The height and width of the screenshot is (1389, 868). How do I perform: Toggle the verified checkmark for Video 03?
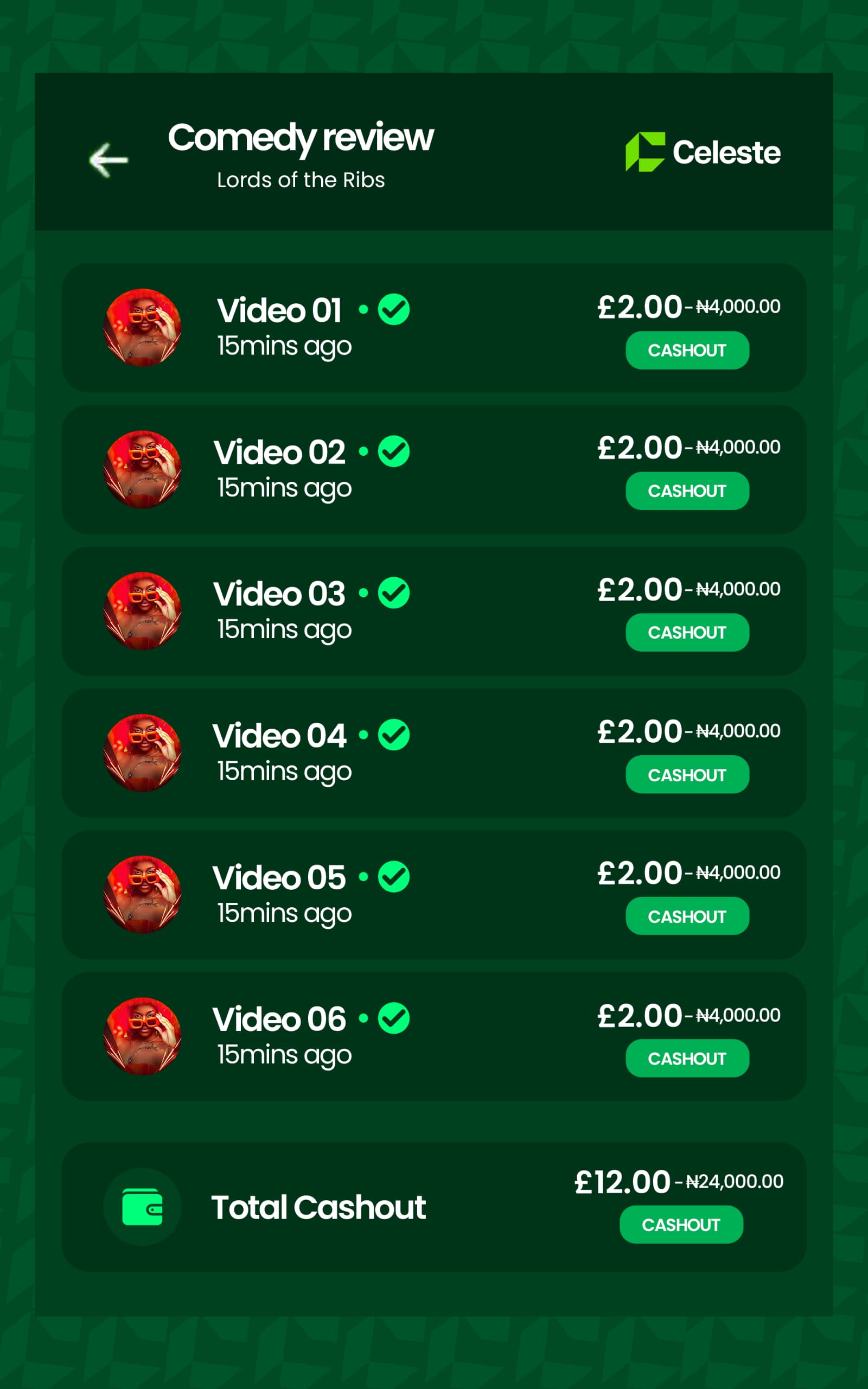[x=394, y=592]
